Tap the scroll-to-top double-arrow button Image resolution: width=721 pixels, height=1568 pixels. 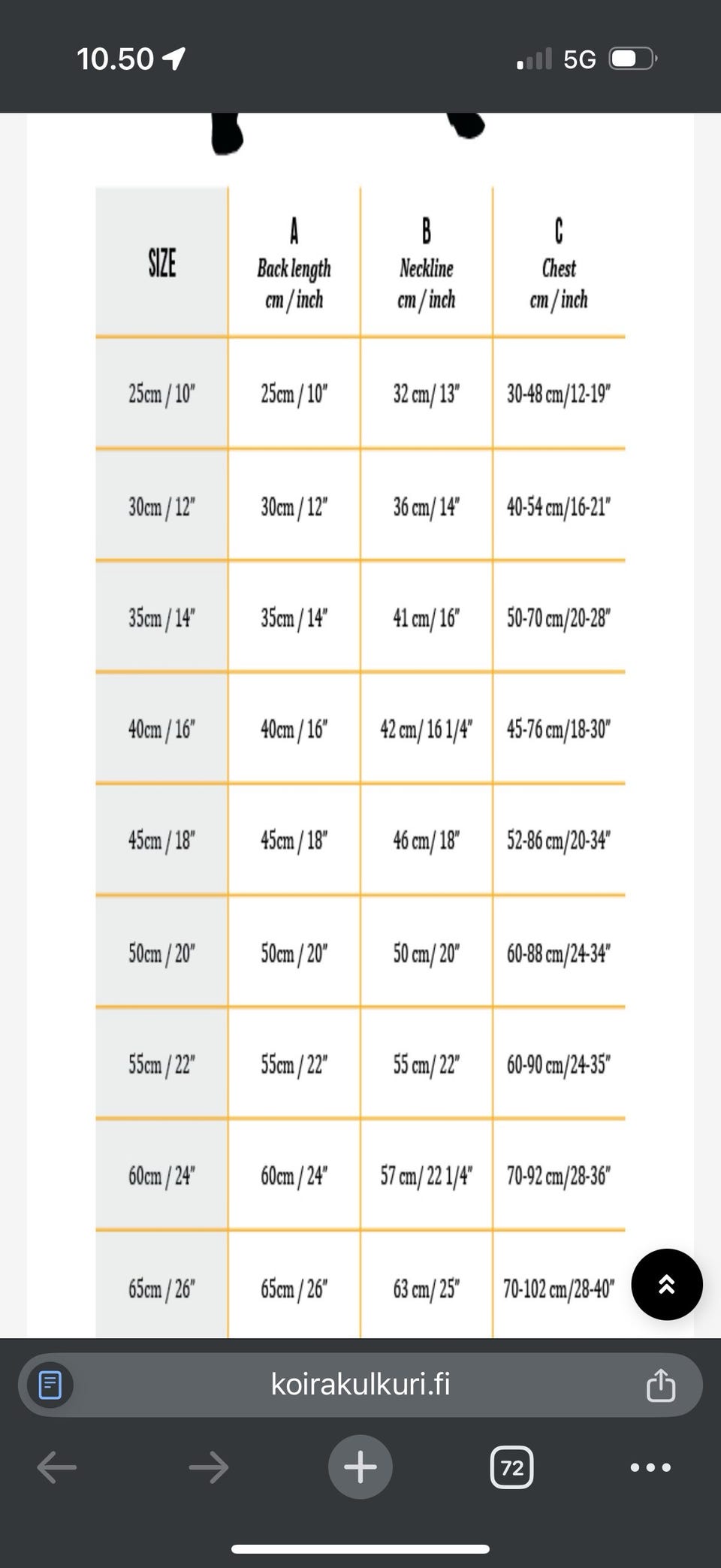coord(667,1285)
